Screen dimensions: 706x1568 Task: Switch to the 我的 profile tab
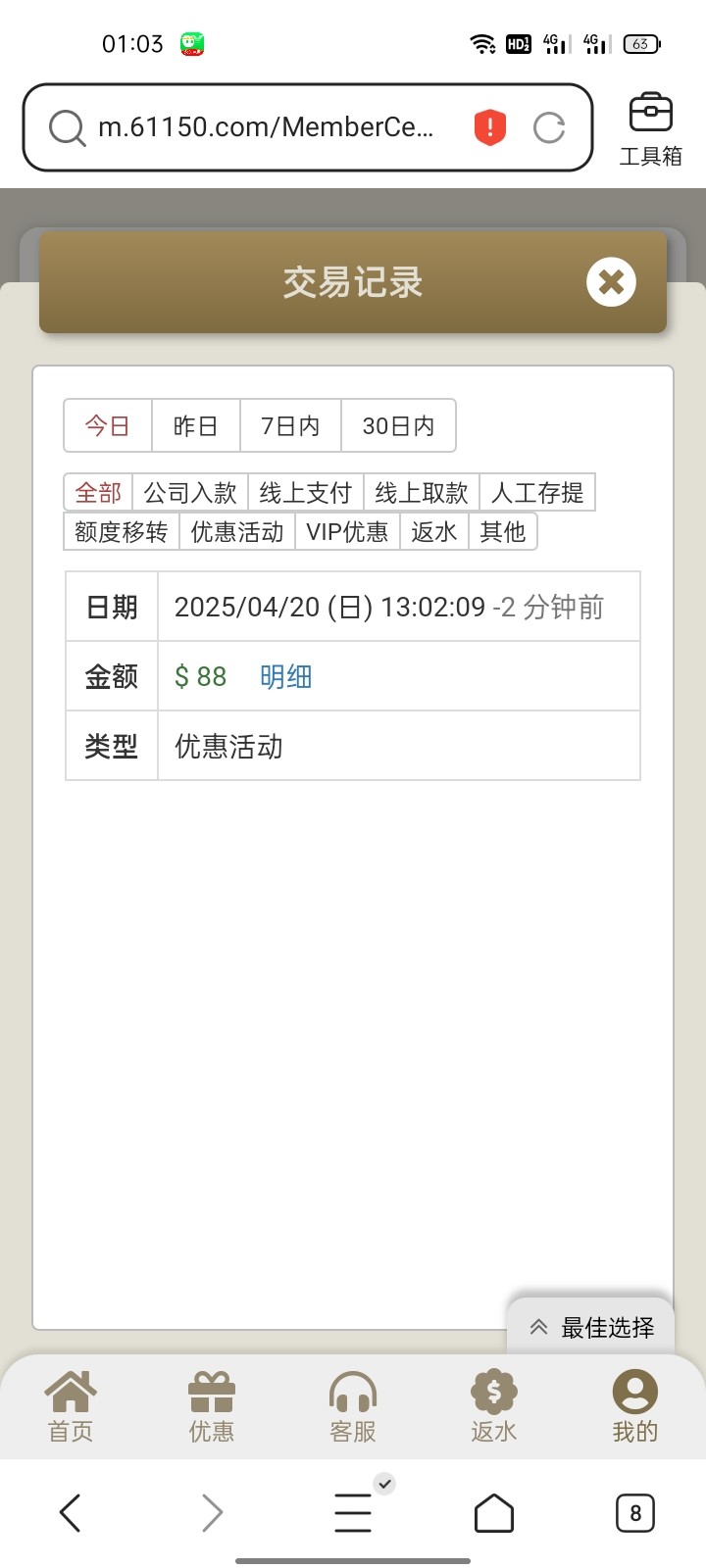(x=634, y=1406)
